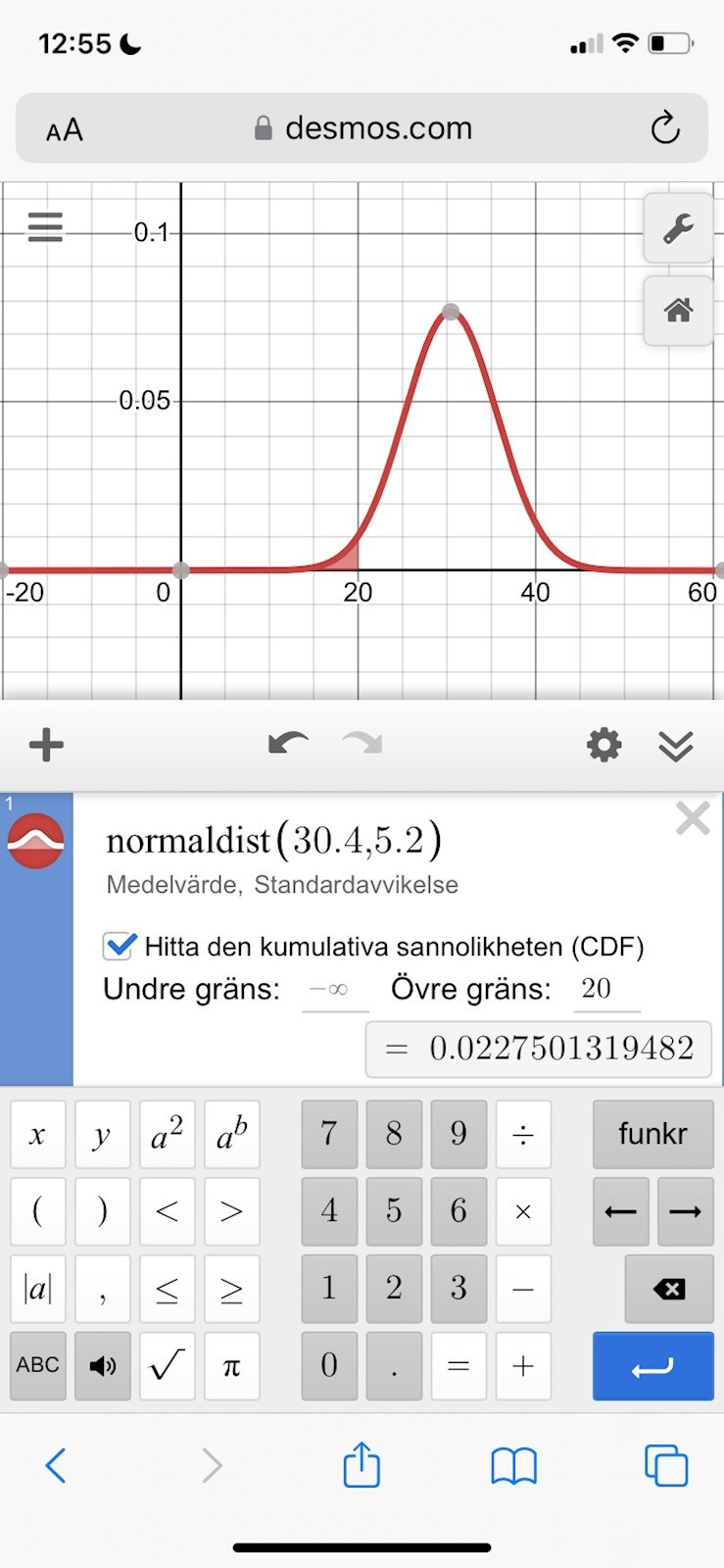Tap the backspace key

pyautogui.click(x=669, y=1289)
